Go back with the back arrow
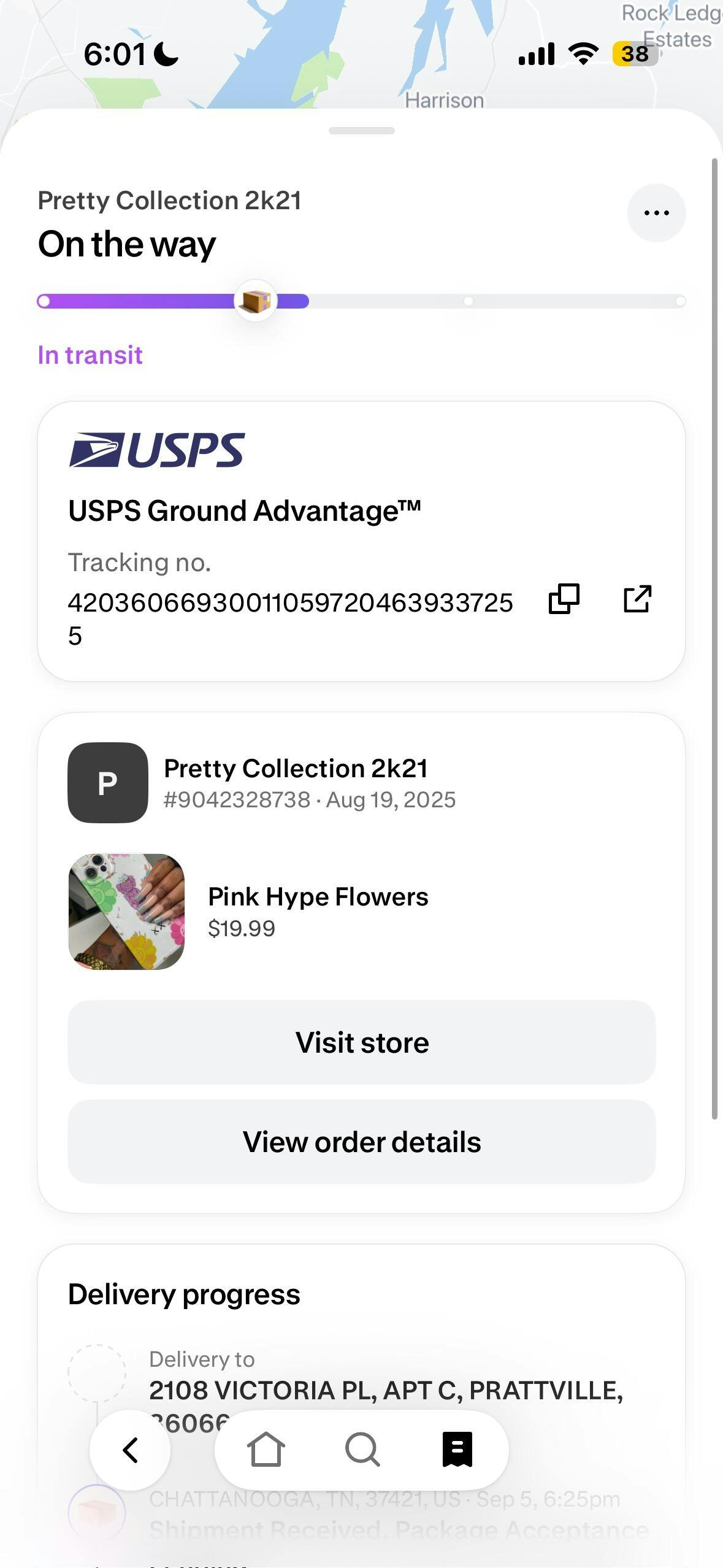Screen dimensions: 723x1568 point(130,1450)
